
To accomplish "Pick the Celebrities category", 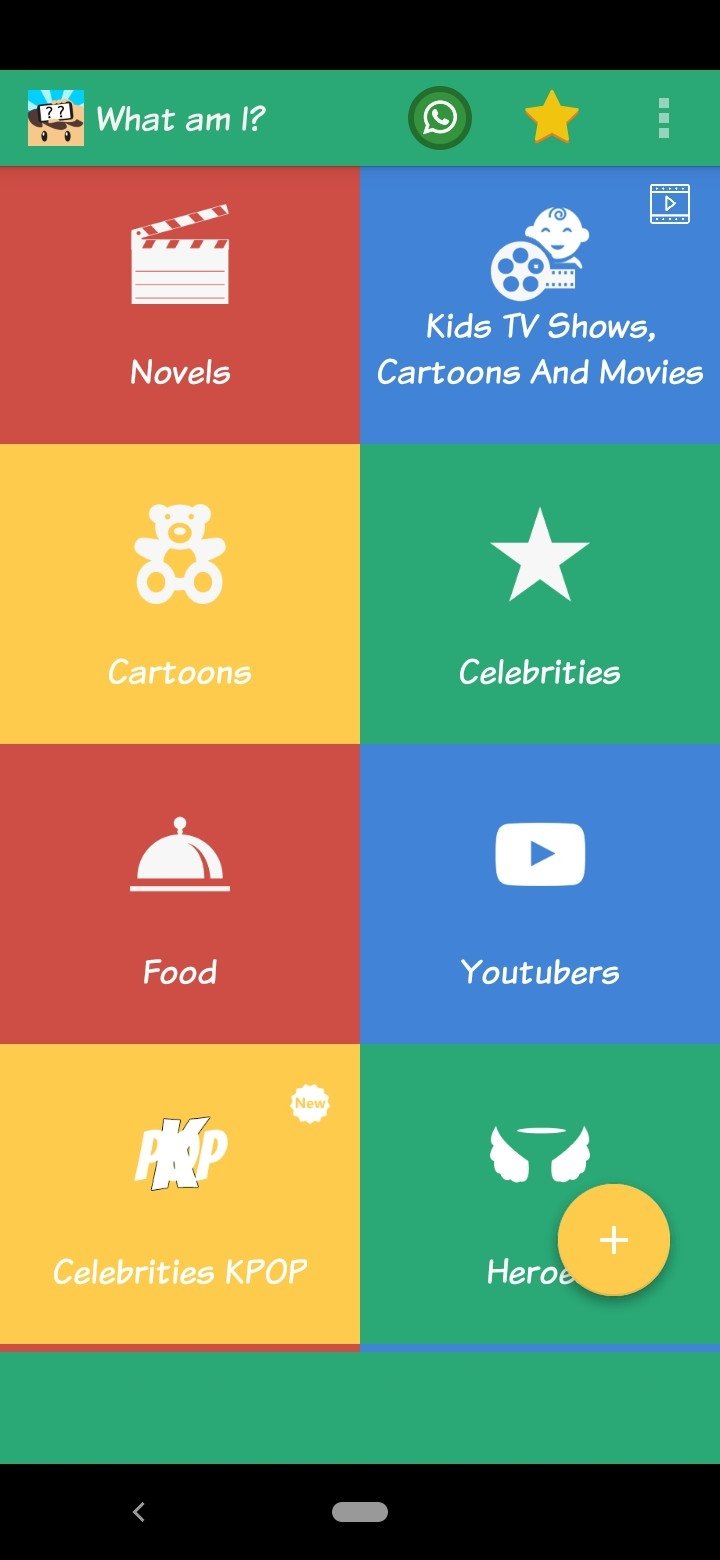I will point(540,594).
